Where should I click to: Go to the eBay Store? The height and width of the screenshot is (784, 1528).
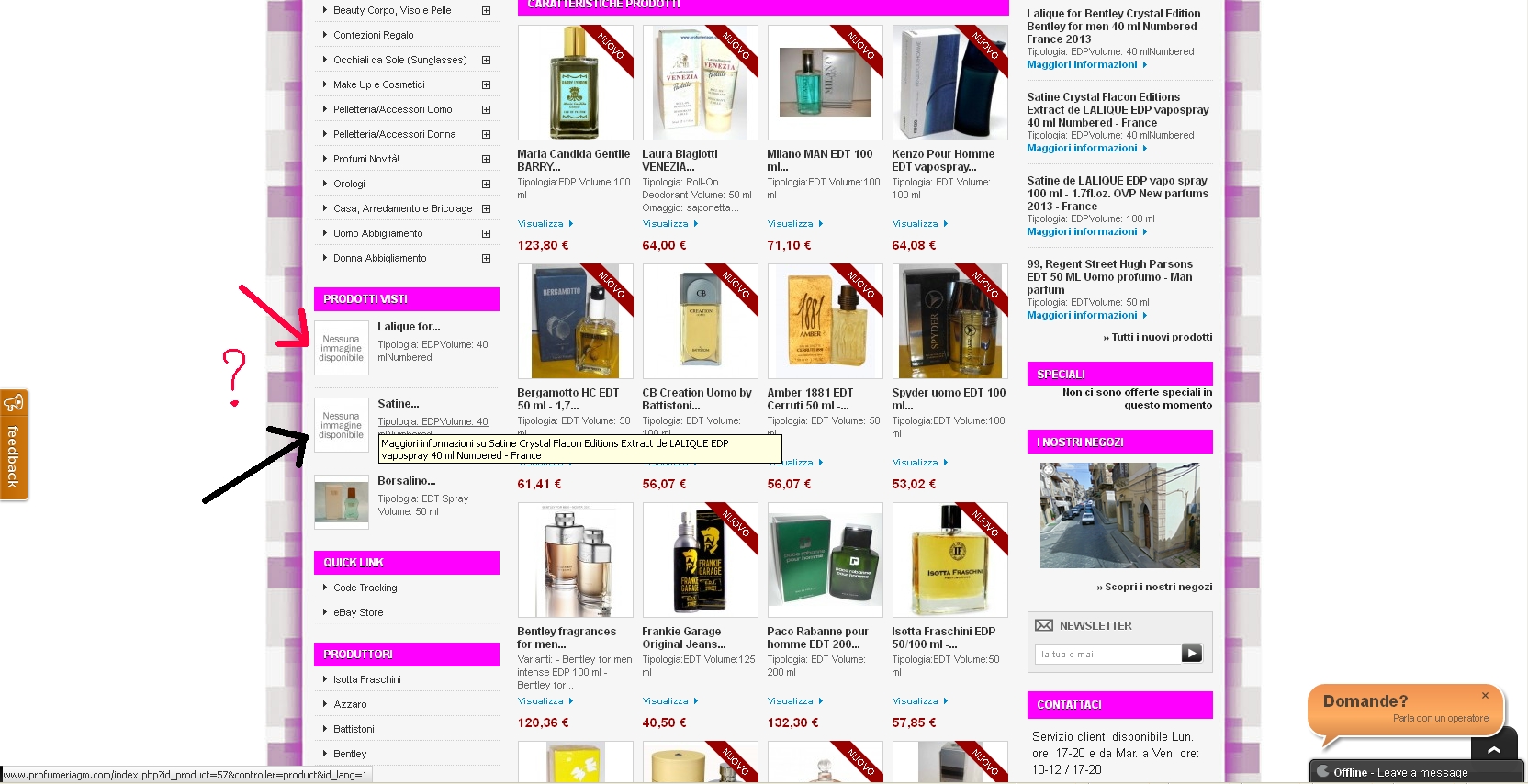coord(358,612)
